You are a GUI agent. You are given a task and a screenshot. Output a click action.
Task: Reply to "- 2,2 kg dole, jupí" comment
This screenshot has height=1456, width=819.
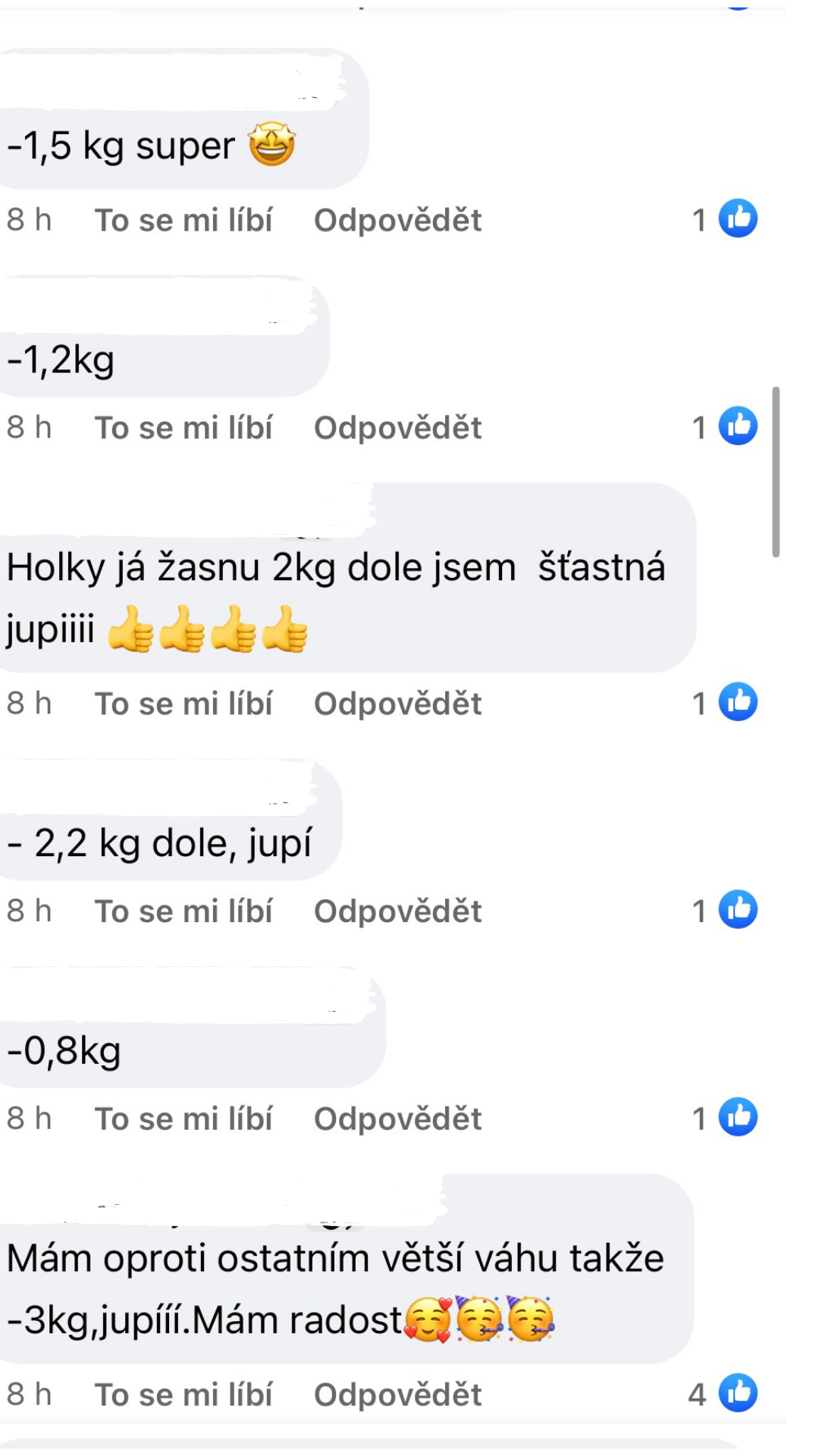pyautogui.click(x=397, y=912)
